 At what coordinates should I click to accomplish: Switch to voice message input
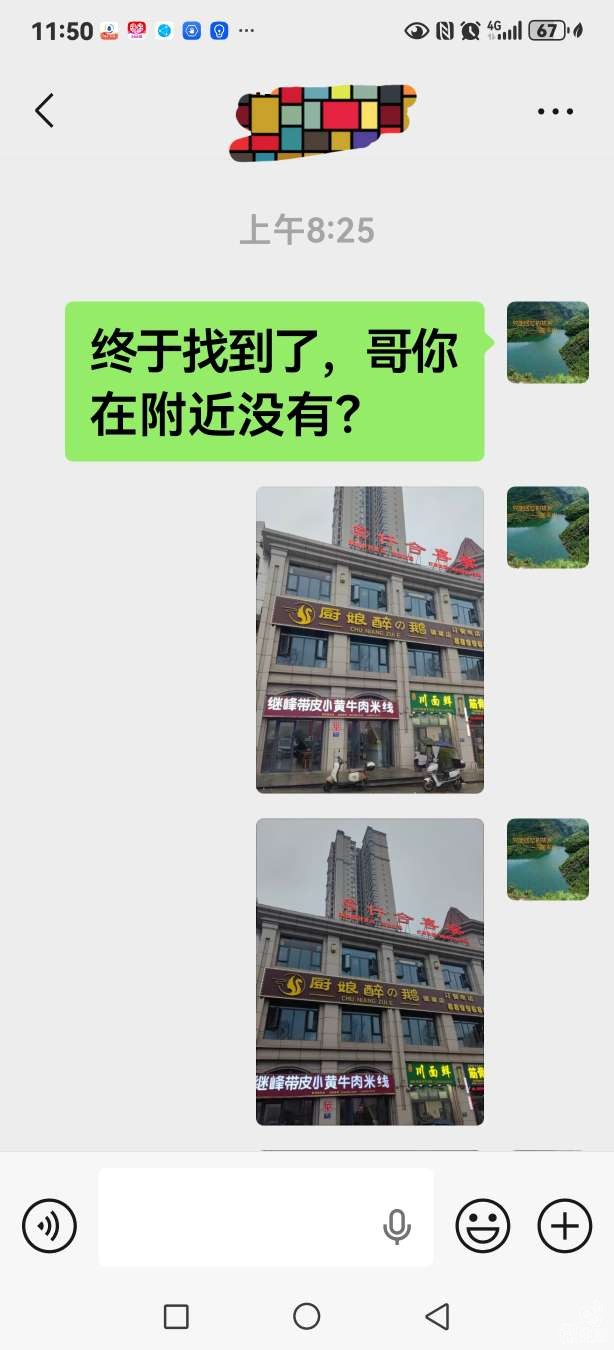click(50, 1225)
